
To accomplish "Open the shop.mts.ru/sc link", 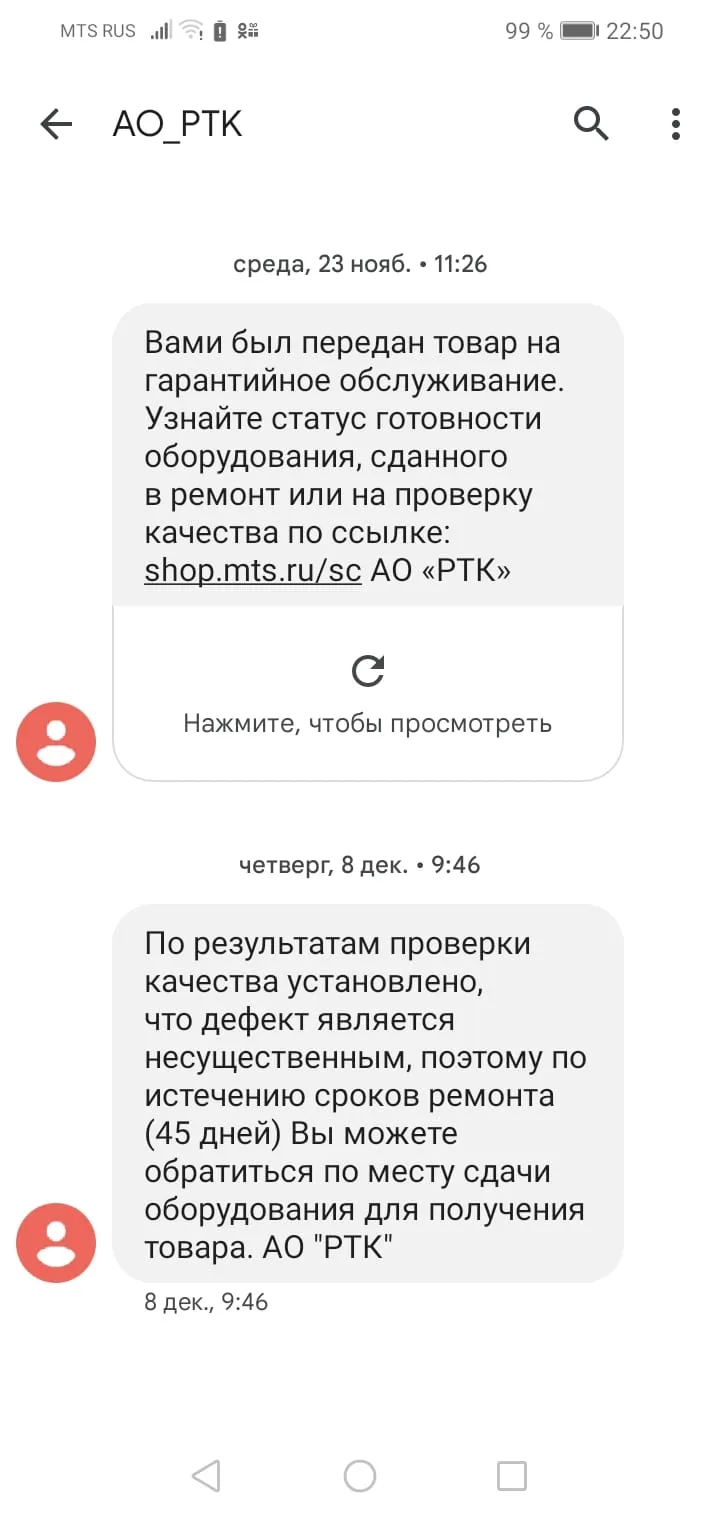I will tap(253, 570).
